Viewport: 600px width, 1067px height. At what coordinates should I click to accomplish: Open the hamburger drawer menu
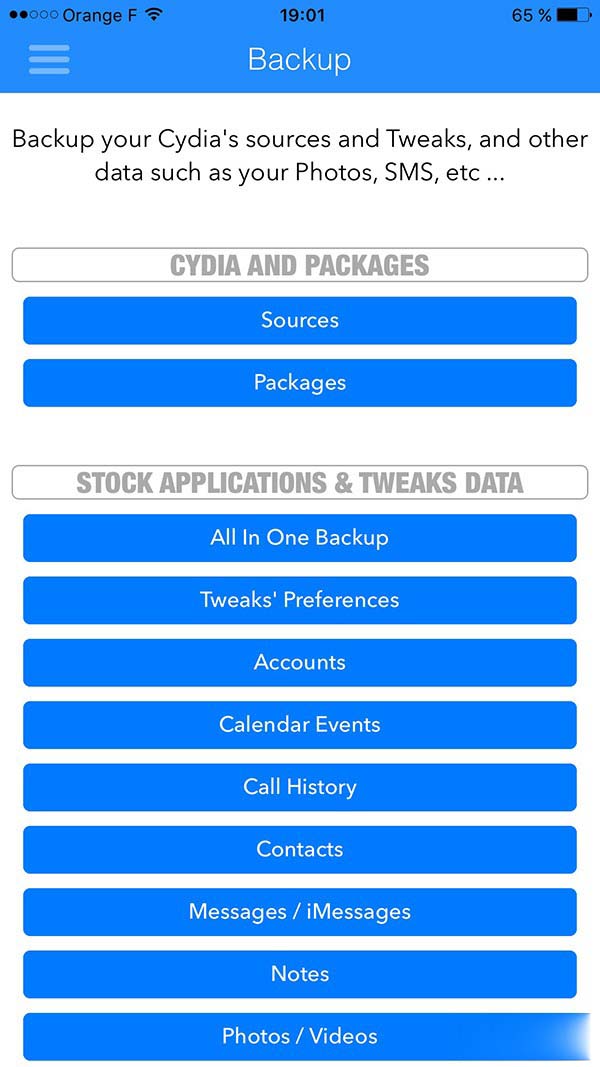[49, 59]
